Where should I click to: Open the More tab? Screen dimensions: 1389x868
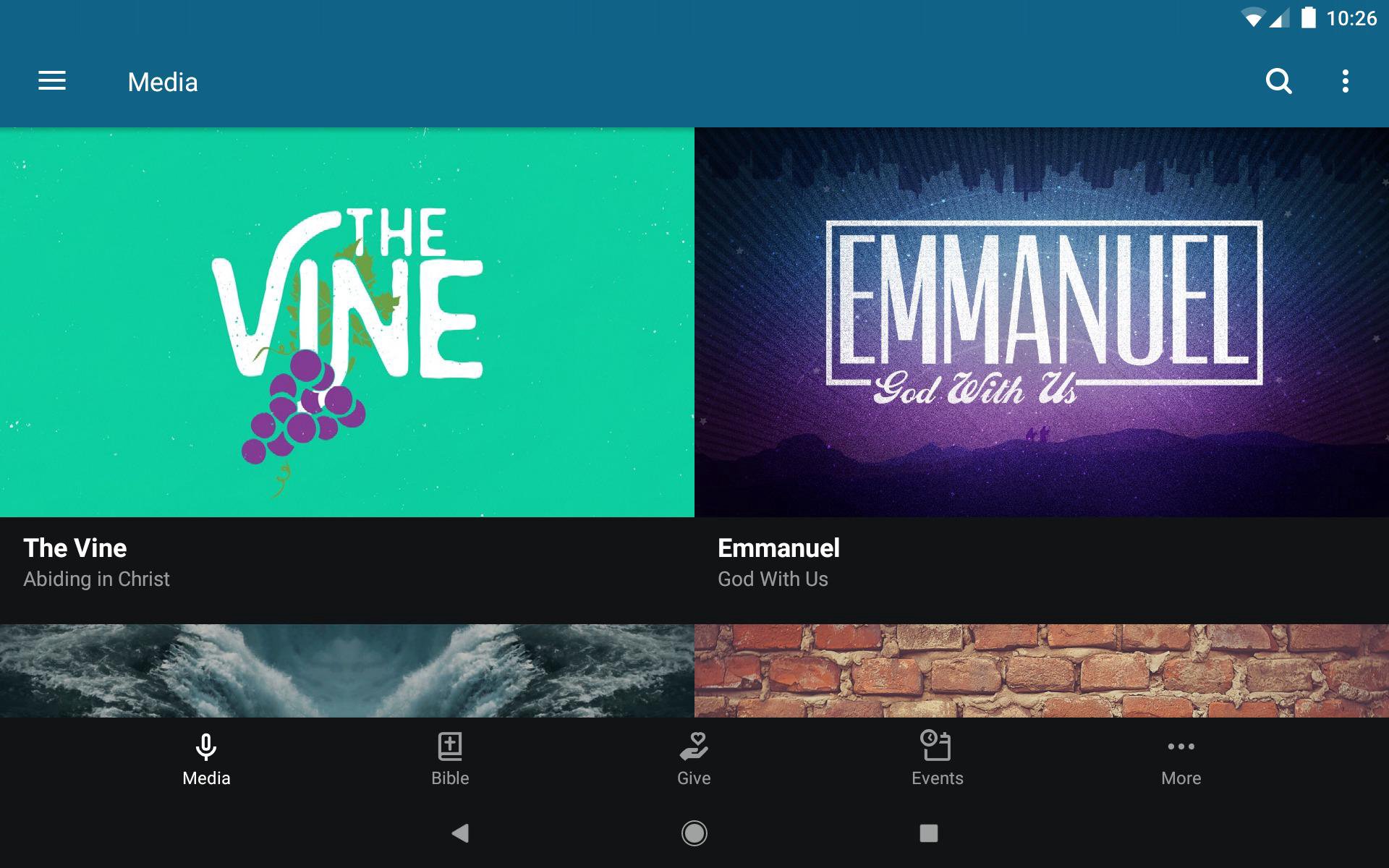[1181, 759]
